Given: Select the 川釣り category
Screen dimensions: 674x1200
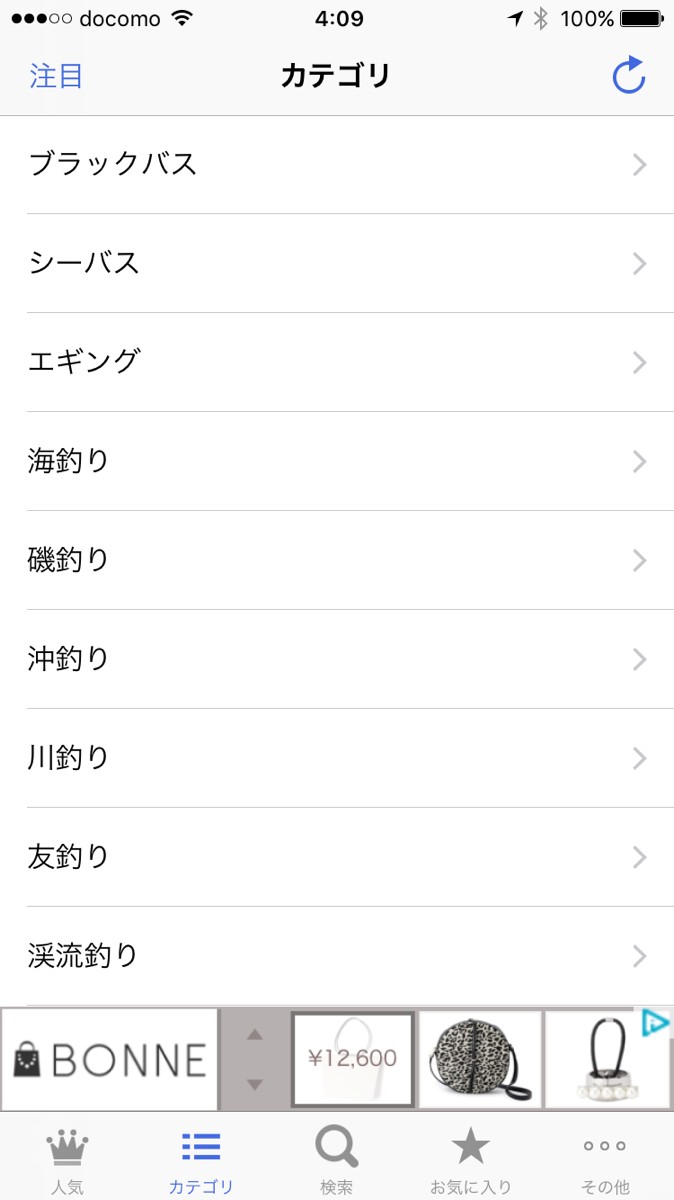Looking at the screenshot, I should [x=336, y=758].
